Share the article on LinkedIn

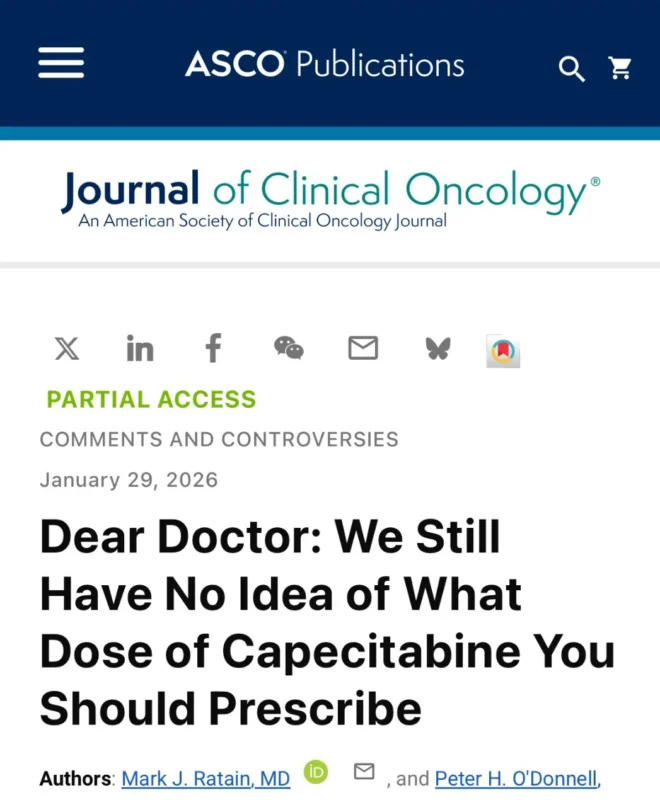pyautogui.click(x=140, y=348)
